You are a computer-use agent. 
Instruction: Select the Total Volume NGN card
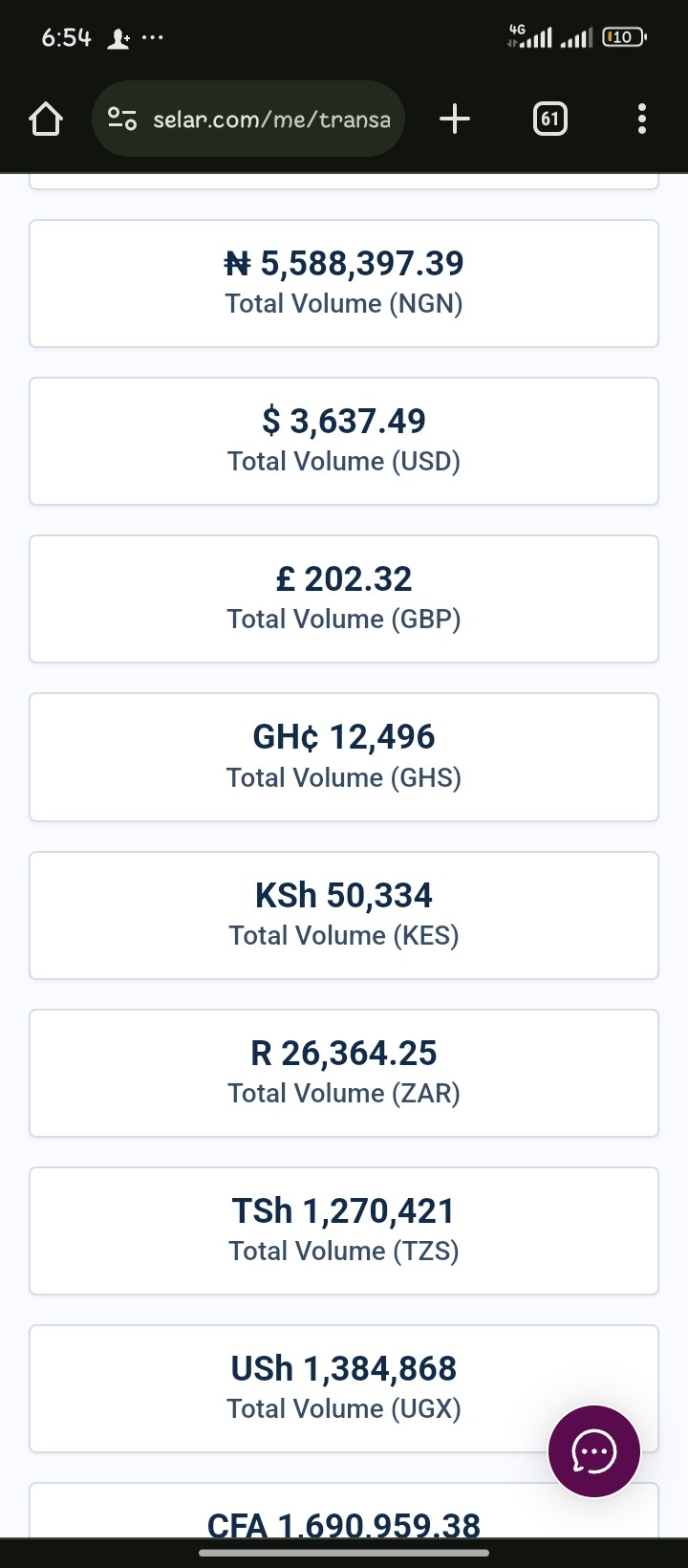[344, 282]
